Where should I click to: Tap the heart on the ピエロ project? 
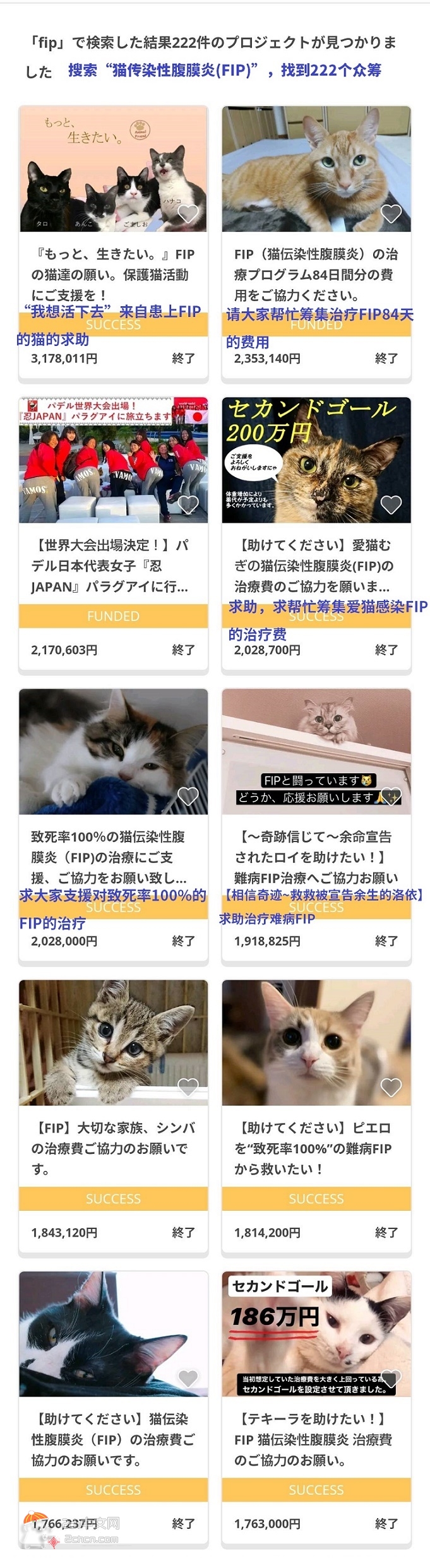pos(391,1087)
